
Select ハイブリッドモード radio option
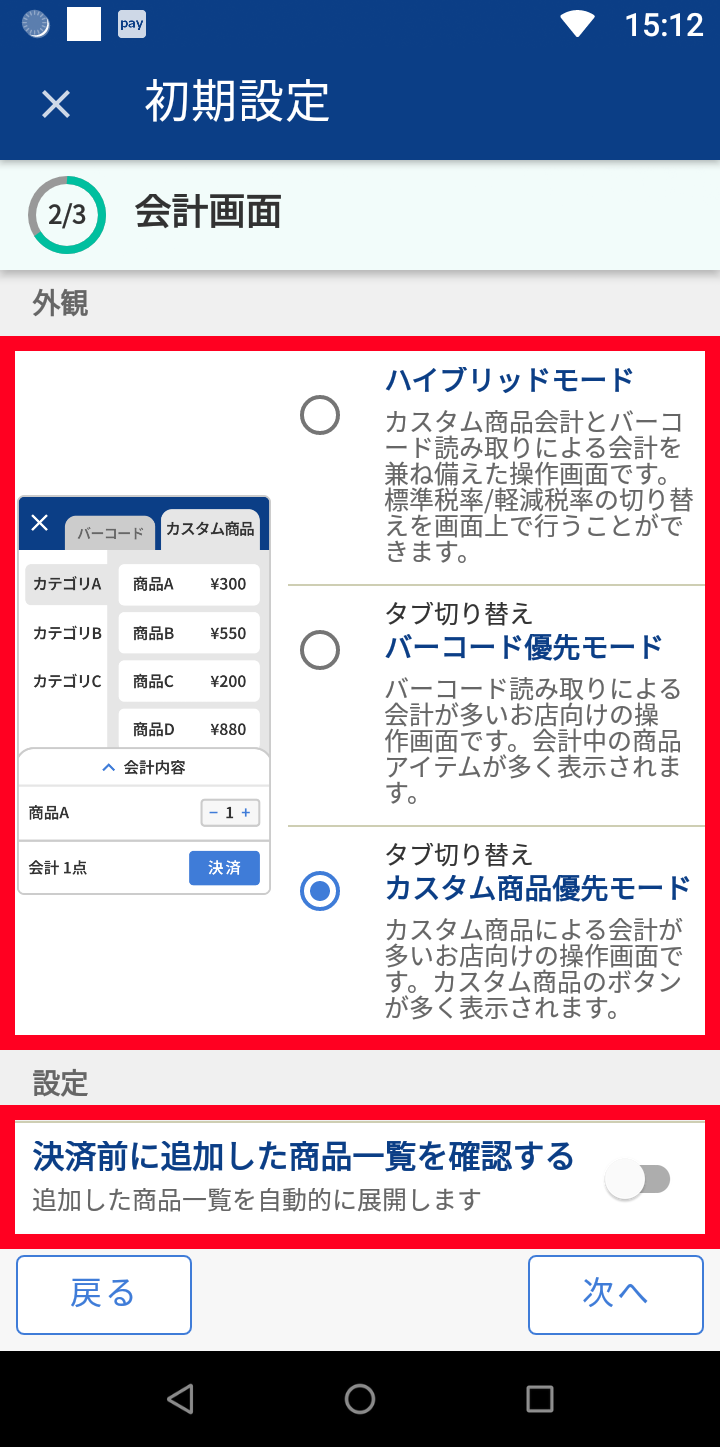[320, 415]
